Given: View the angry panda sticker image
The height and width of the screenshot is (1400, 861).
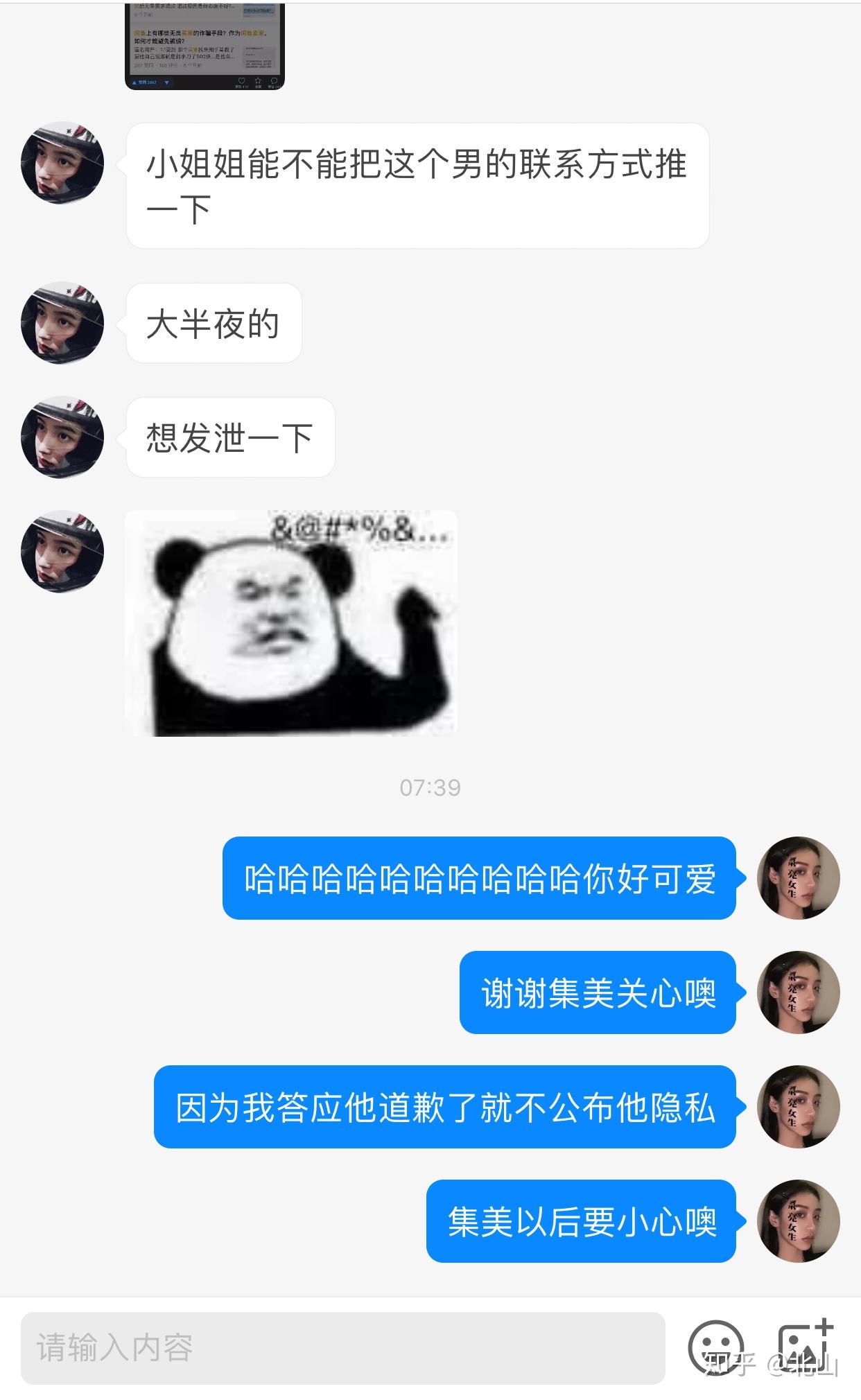Looking at the screenshot, I should [291, 624].
